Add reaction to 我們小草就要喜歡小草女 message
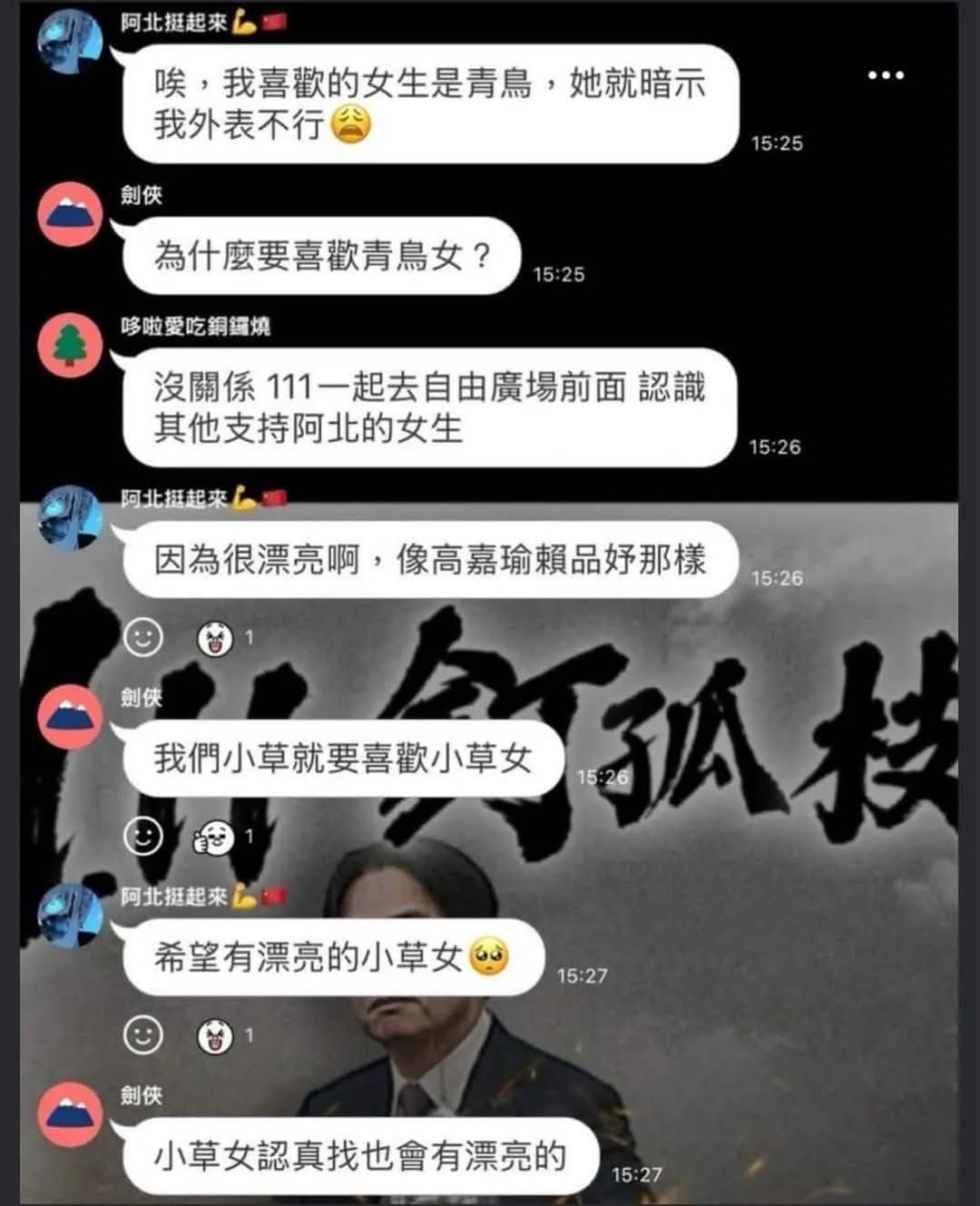980x1206 pixels. click(x=142, y=837)
